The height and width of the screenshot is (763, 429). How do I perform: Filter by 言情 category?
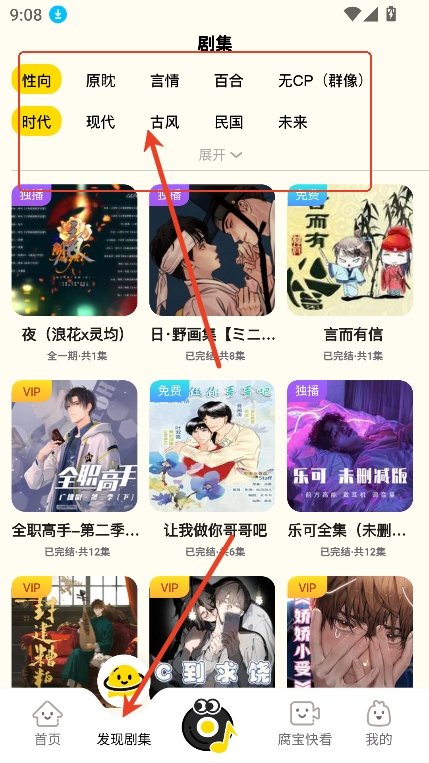click(165, 80)
